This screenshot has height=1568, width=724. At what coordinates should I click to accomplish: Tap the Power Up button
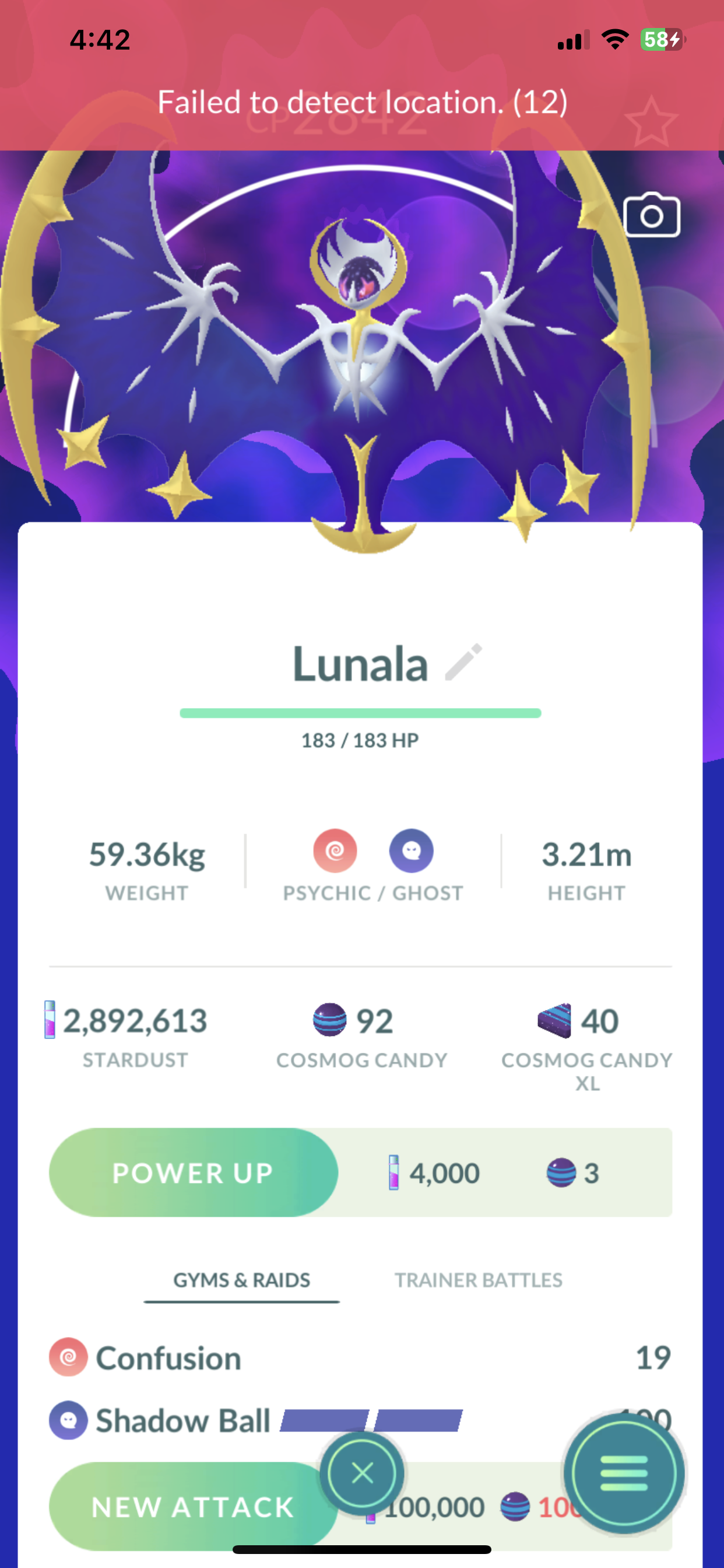coord(194,1172)
